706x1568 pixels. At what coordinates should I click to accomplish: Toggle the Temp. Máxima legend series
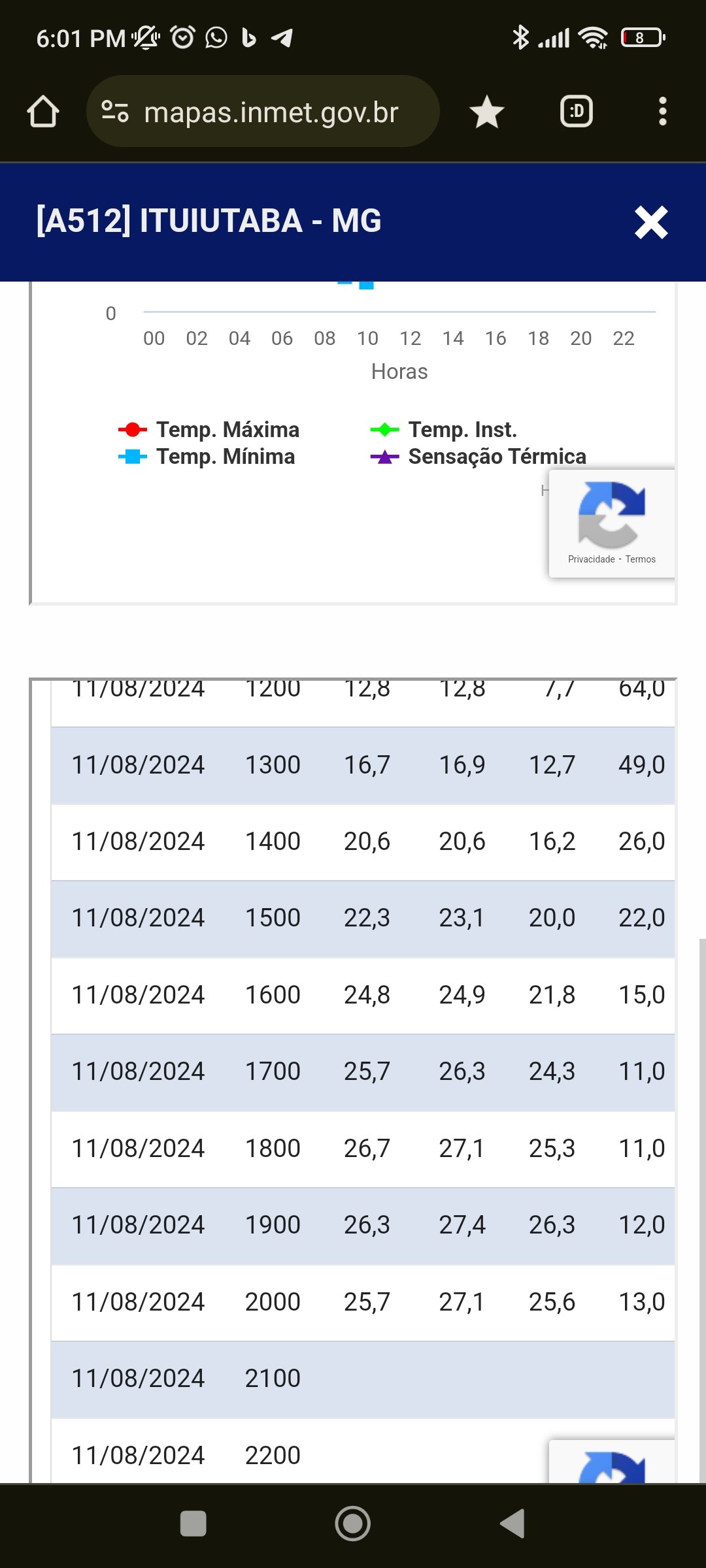209,430
